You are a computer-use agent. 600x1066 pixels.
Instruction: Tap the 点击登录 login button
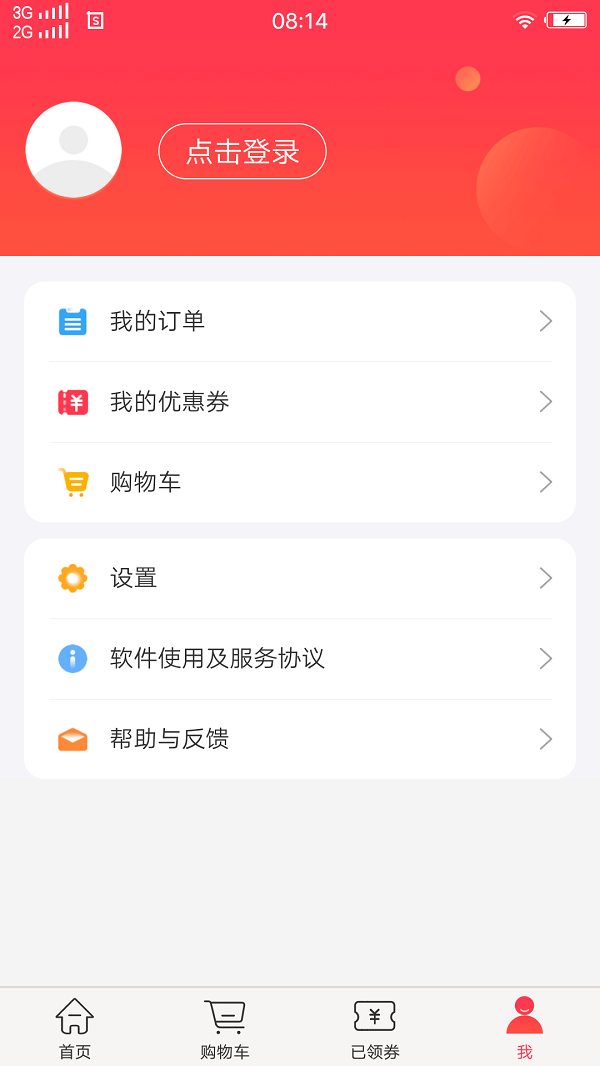pos(243,151)
